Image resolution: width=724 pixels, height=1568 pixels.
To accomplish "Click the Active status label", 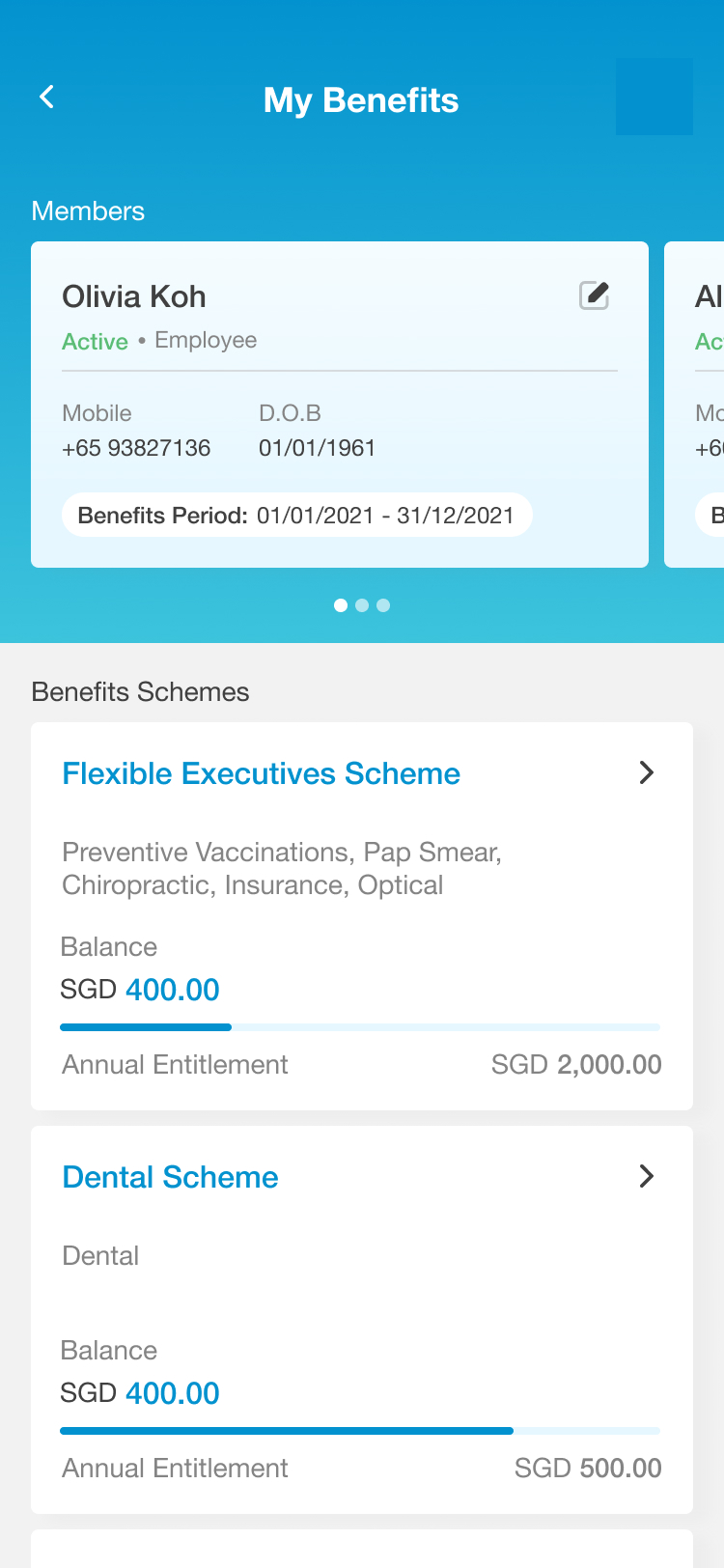I will pyautogui.click(x=95, y=340).
